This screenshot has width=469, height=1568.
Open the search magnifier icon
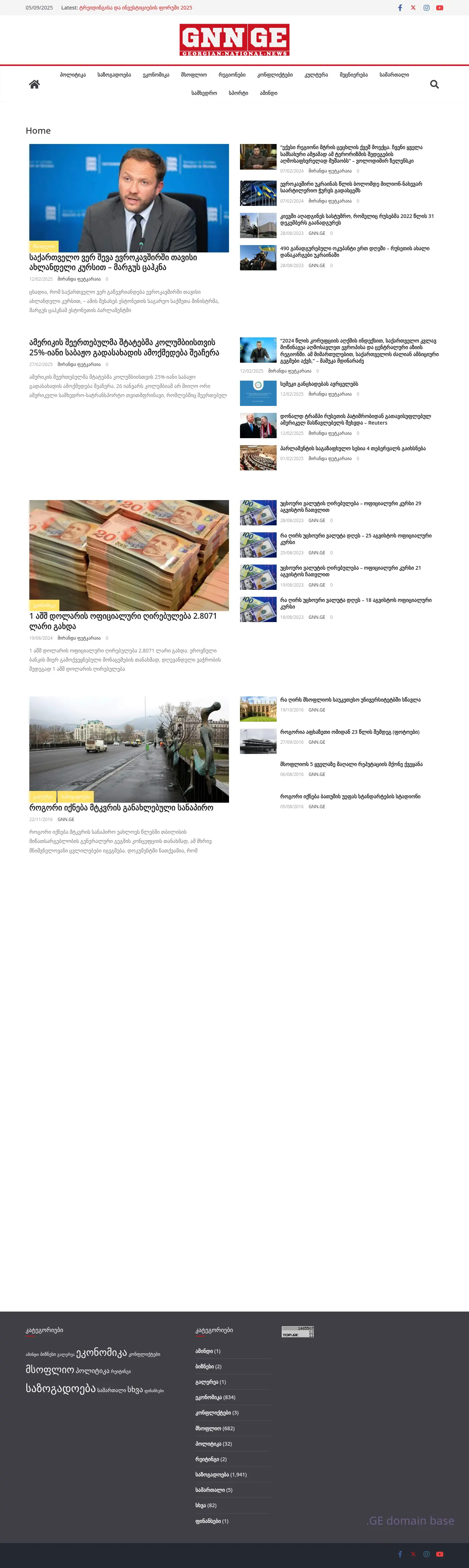[x=434, y=85]
